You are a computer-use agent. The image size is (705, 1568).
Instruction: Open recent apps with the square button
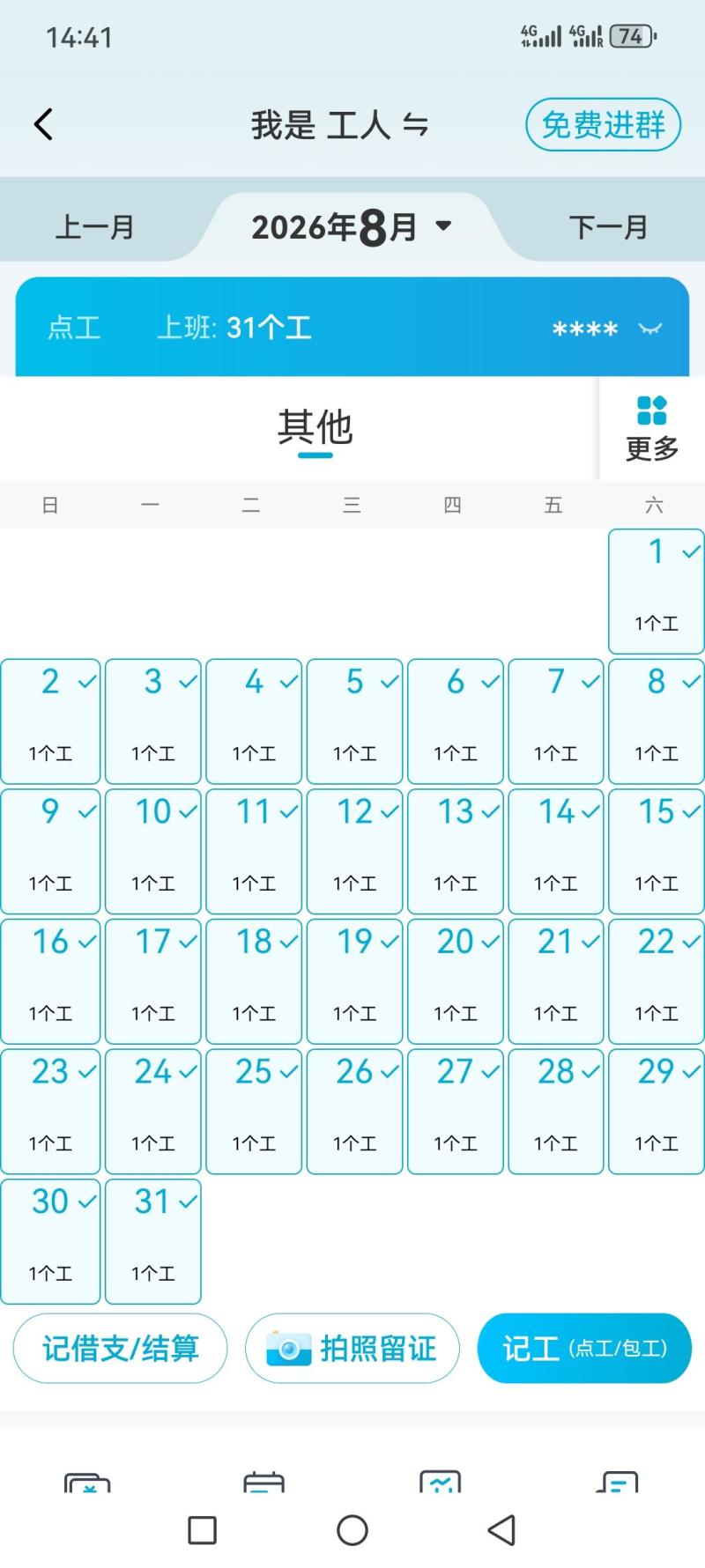click(x=203, y=1530)
